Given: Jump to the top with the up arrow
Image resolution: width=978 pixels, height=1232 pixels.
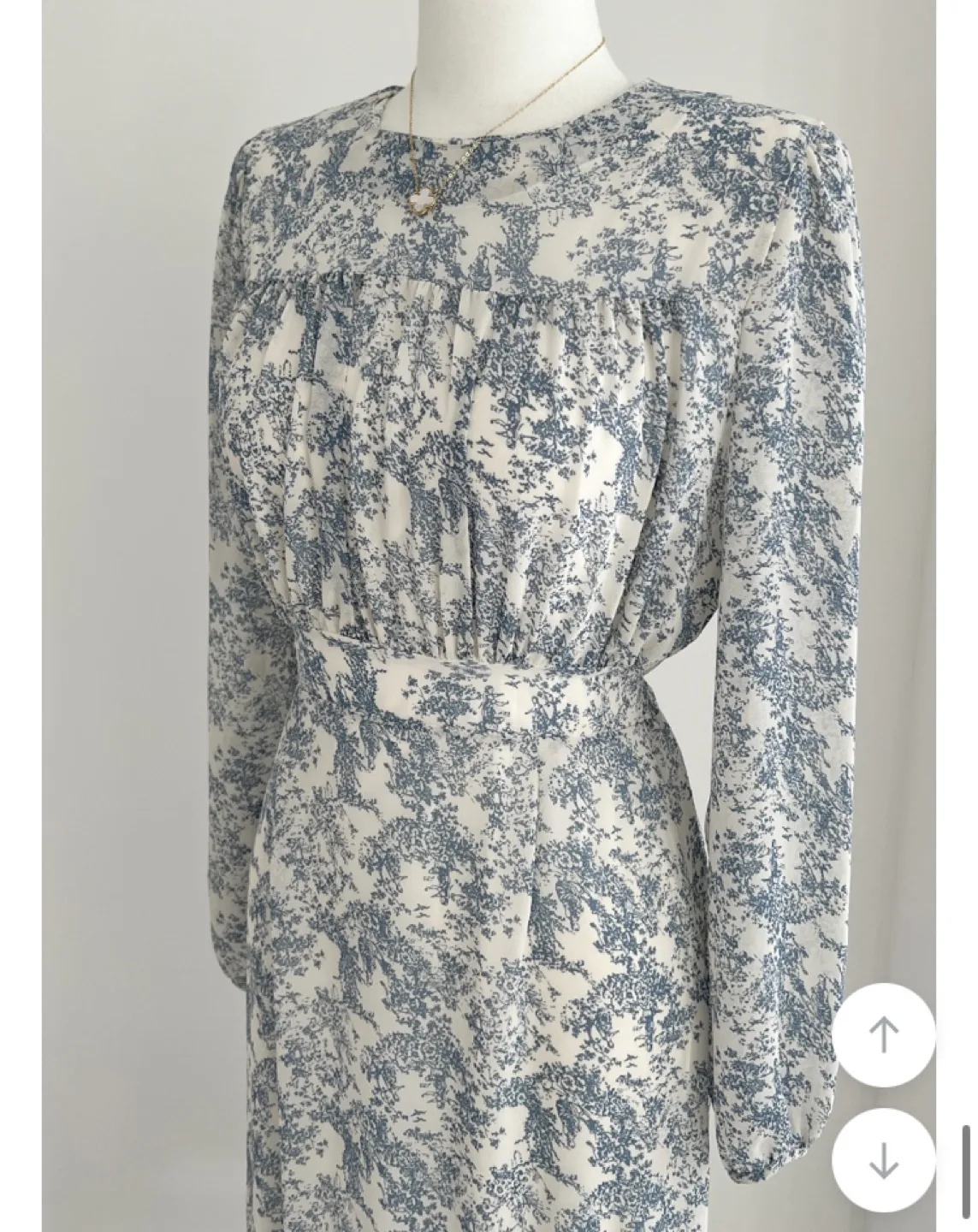Looking at the screenshot, I should (x=883, y=1035).
